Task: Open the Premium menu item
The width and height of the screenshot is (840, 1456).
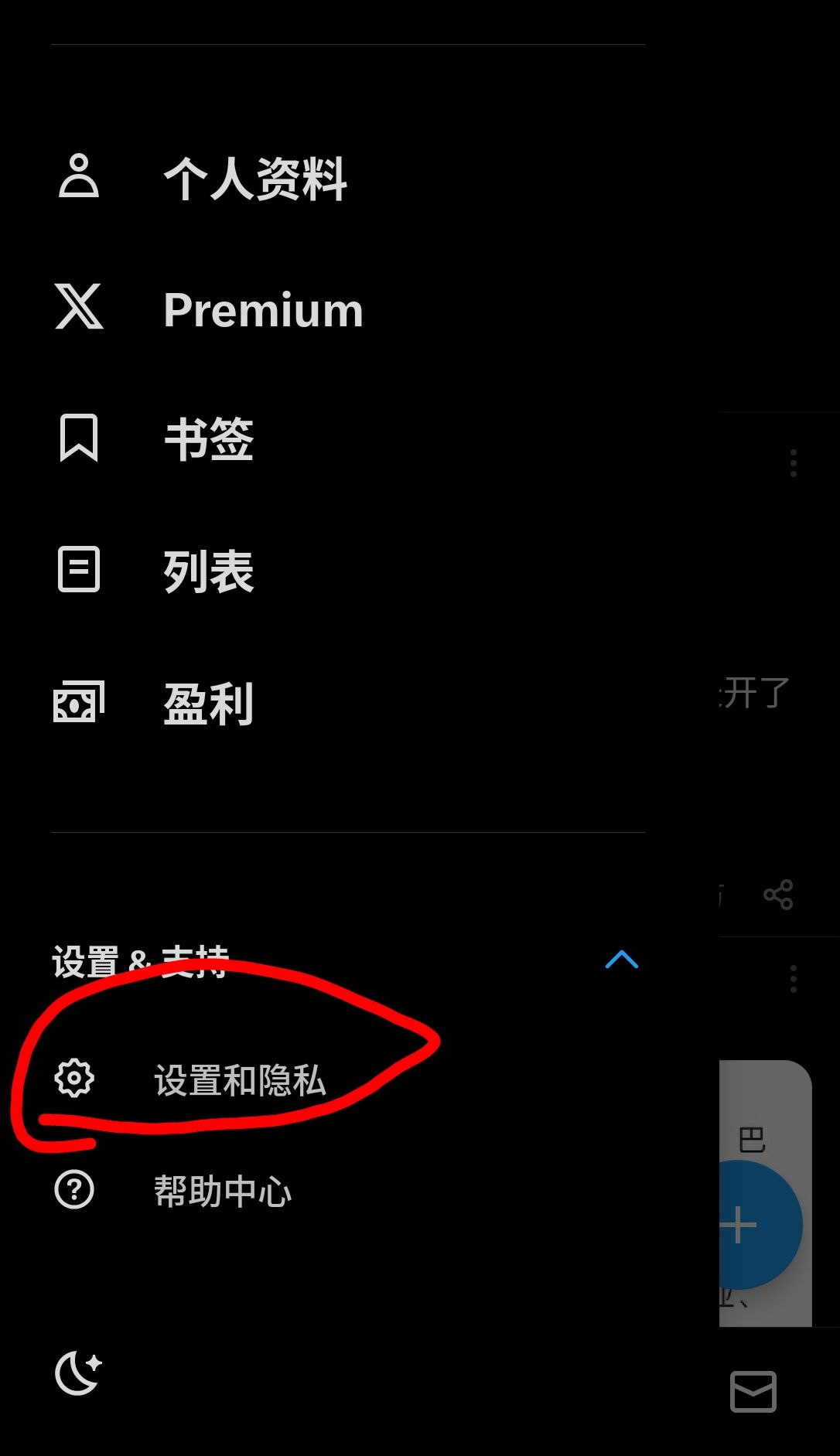Action: 263,310
